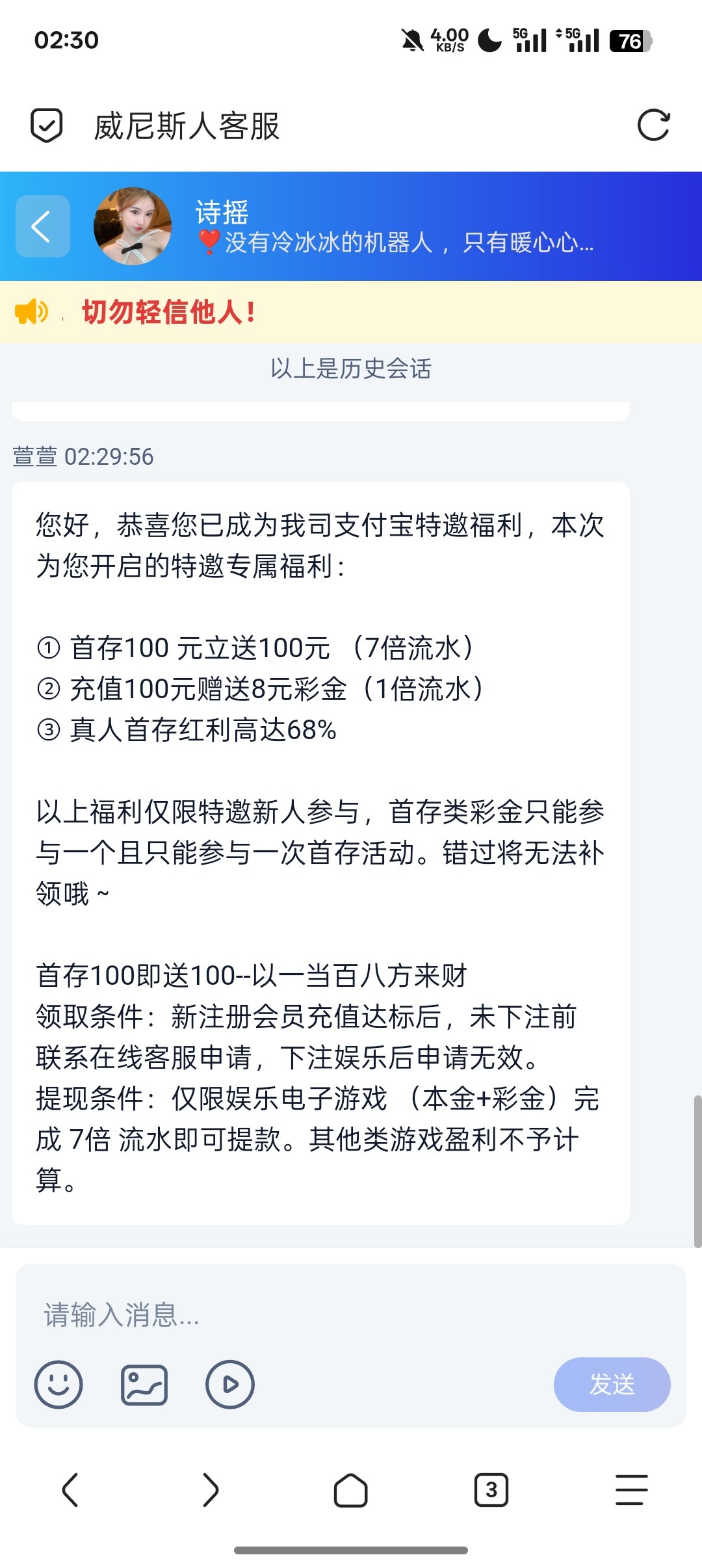
Task: Attach an image to the chat
Action: 144,1384
